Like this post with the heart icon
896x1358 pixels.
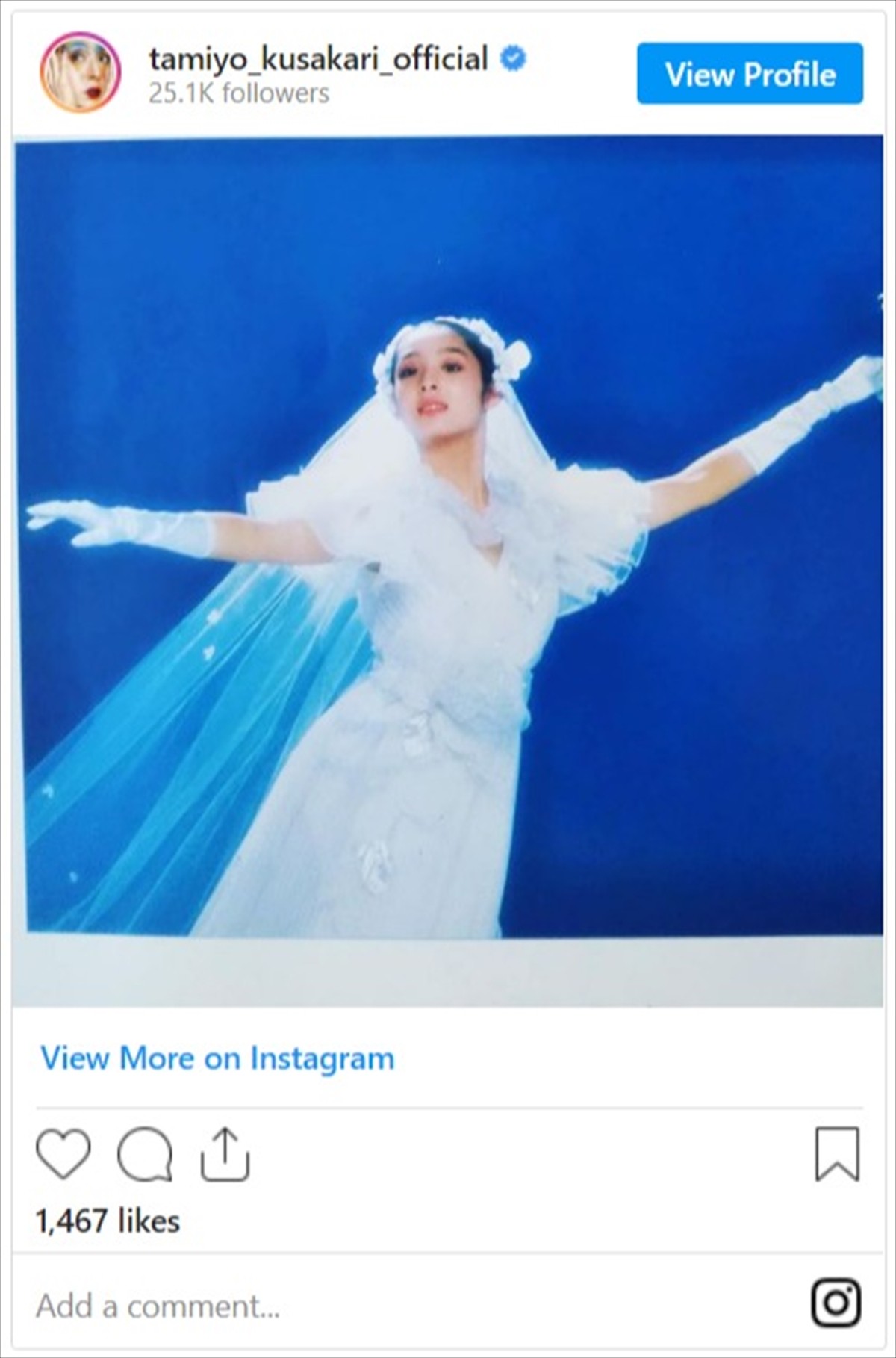(63, 1154)
